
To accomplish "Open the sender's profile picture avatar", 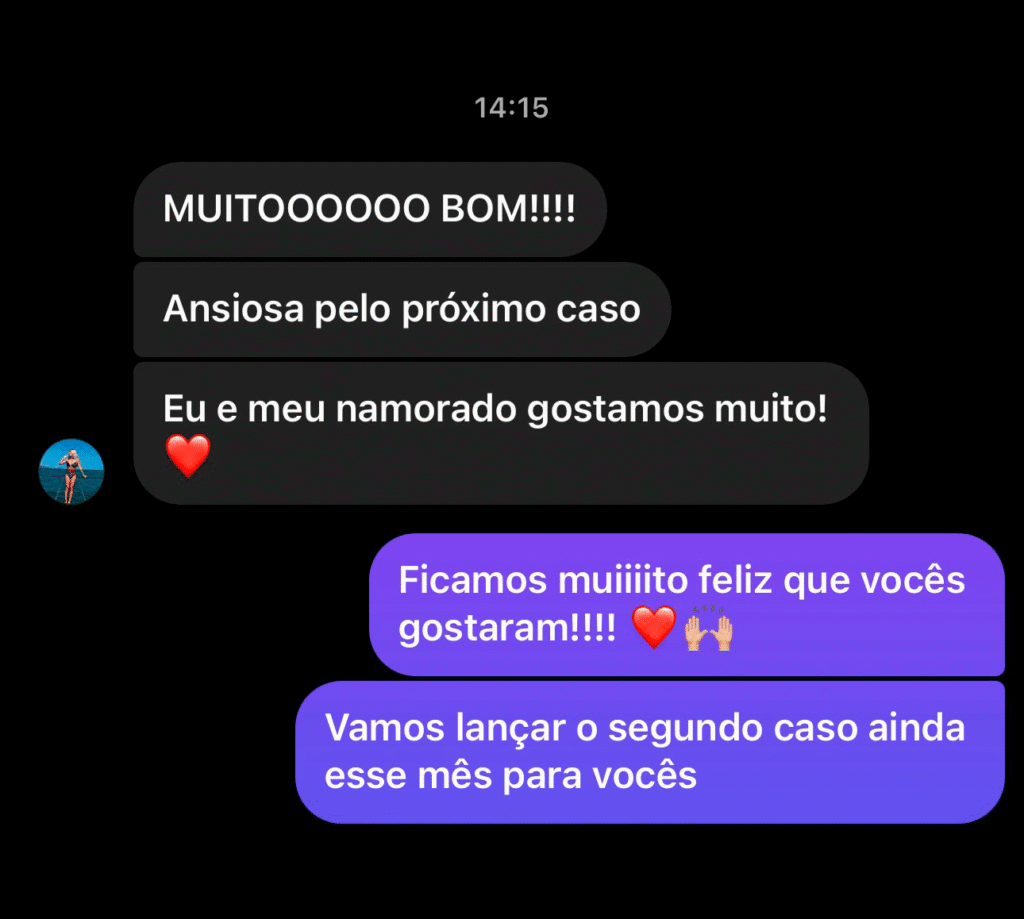I will coord(71,471).
